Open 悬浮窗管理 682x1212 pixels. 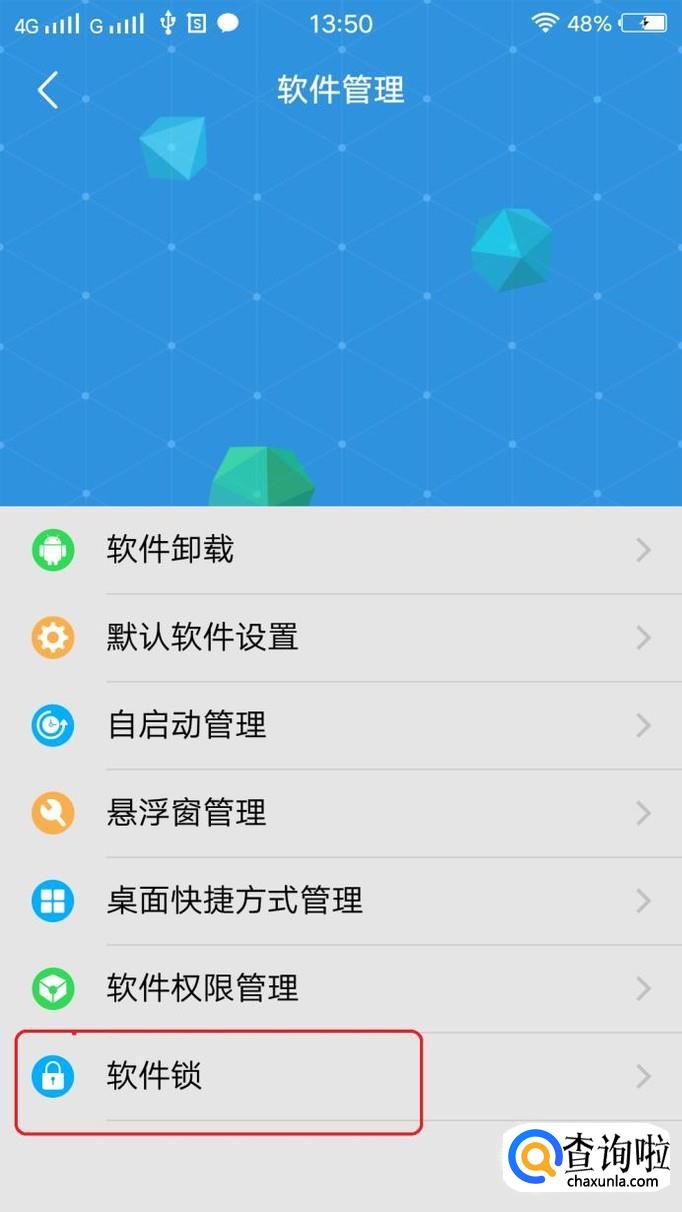pyautogui.click(x=340, y=813)
